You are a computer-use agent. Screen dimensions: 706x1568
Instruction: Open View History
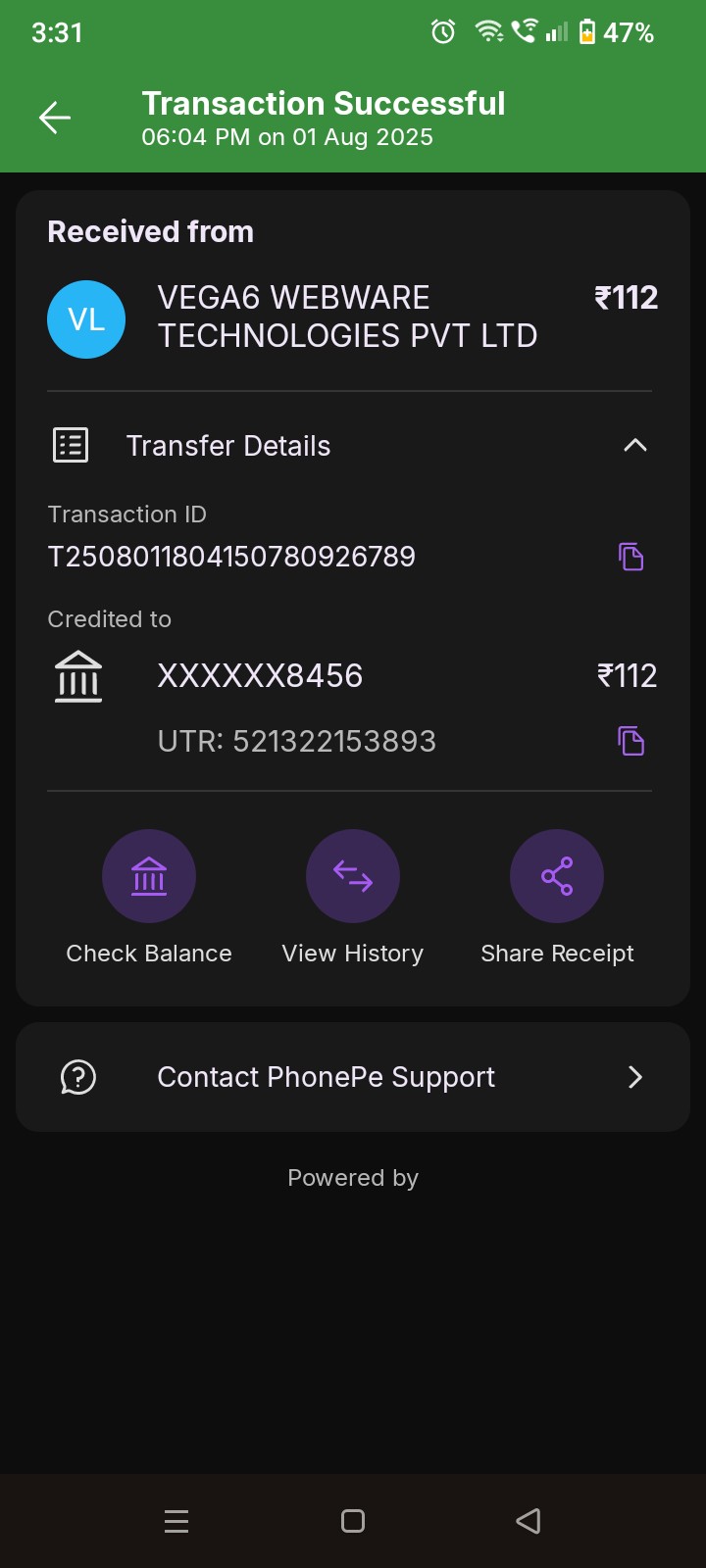(x=353, y=876)
